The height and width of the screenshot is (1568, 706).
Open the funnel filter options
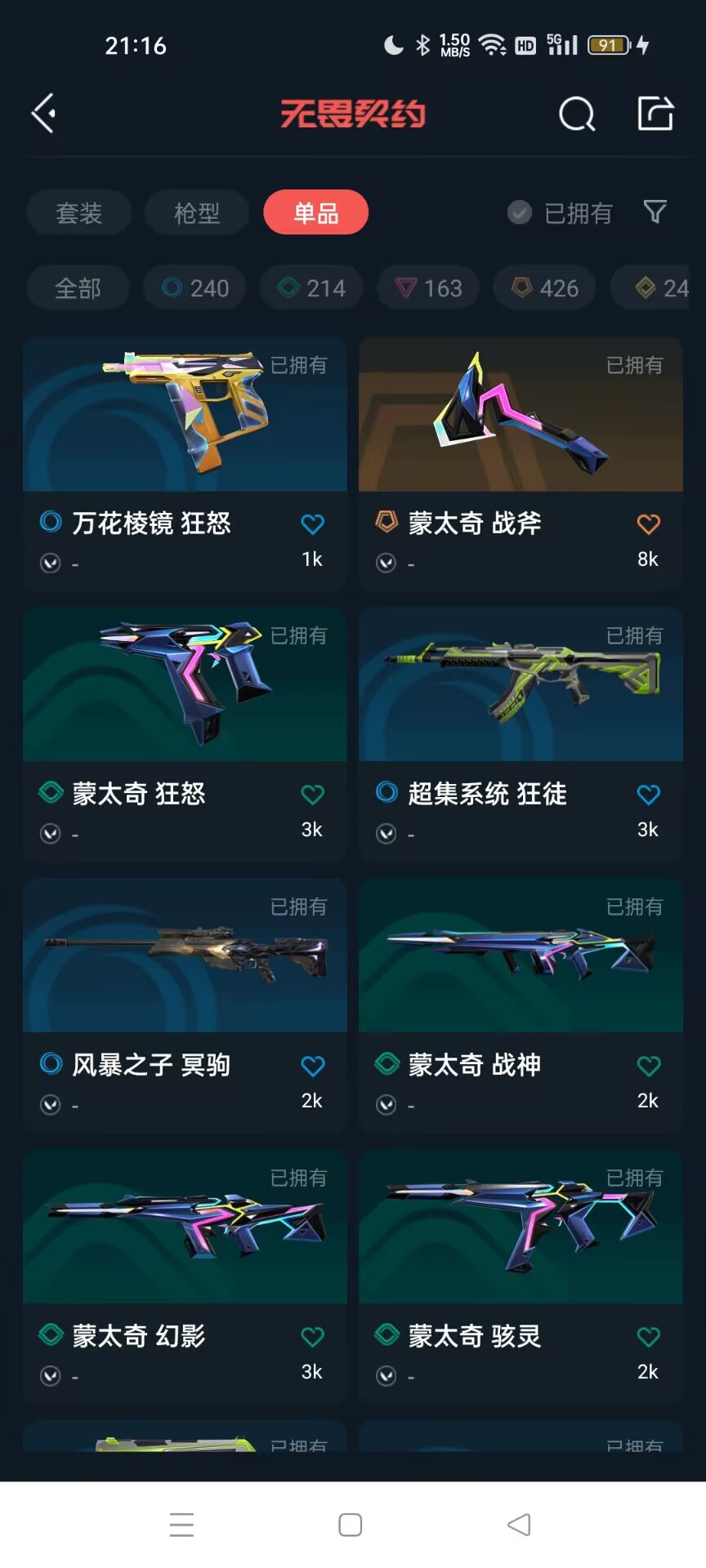[655, 212]
